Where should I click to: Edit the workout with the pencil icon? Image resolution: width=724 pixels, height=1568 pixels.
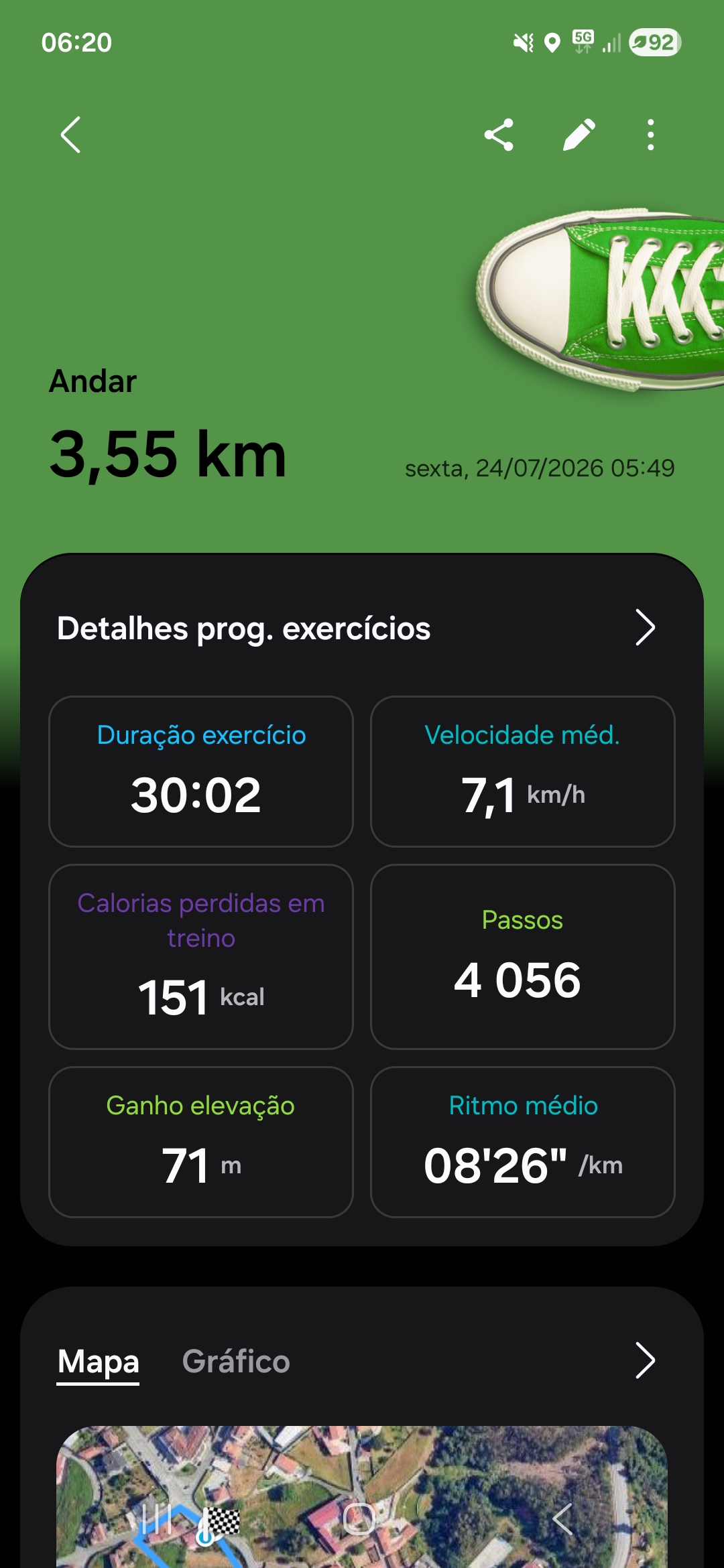579,135
